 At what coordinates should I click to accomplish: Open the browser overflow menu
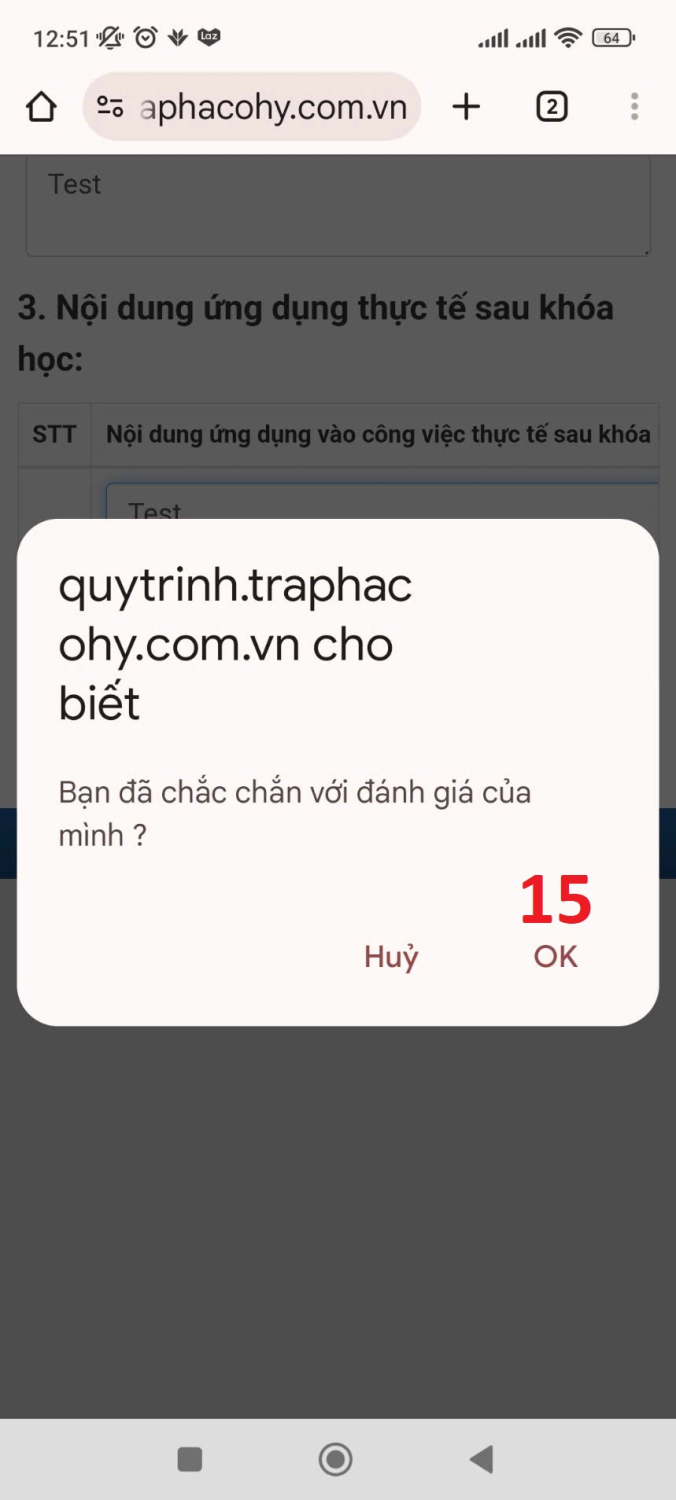(634, 107)
